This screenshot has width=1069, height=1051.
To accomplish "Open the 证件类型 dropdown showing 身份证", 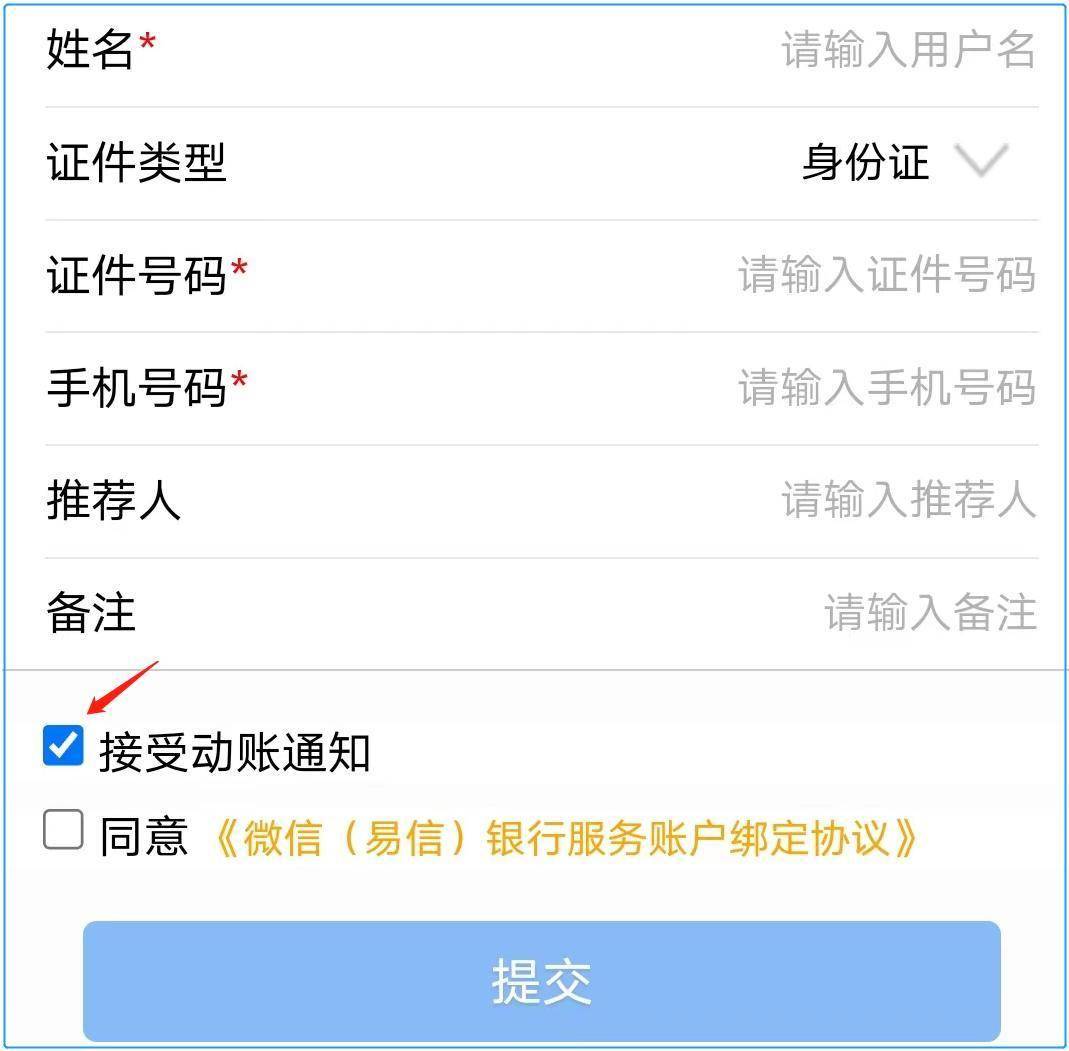I will (x=905, y=162).
